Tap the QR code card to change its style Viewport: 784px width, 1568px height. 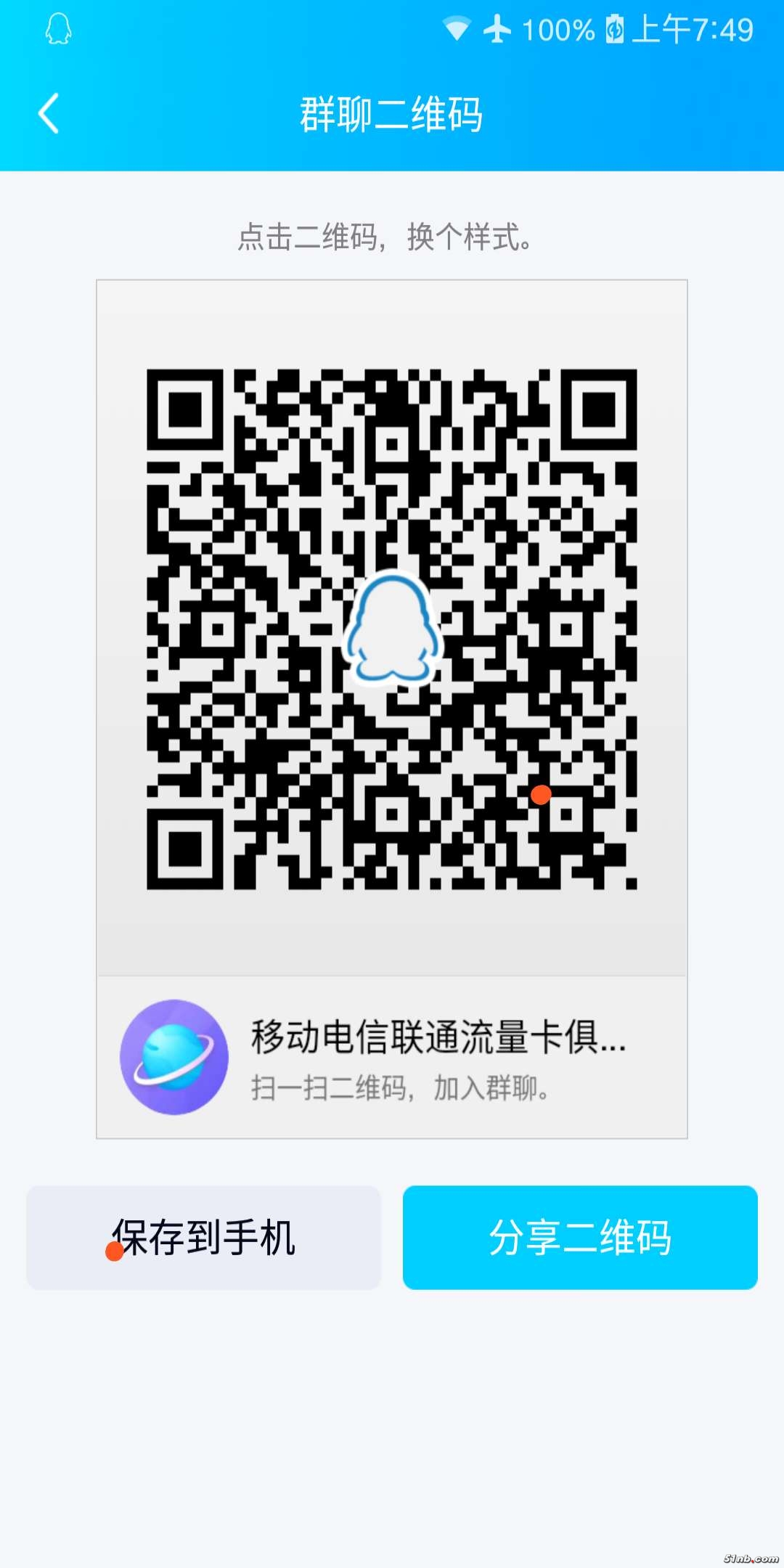click(x=392, y=629)
